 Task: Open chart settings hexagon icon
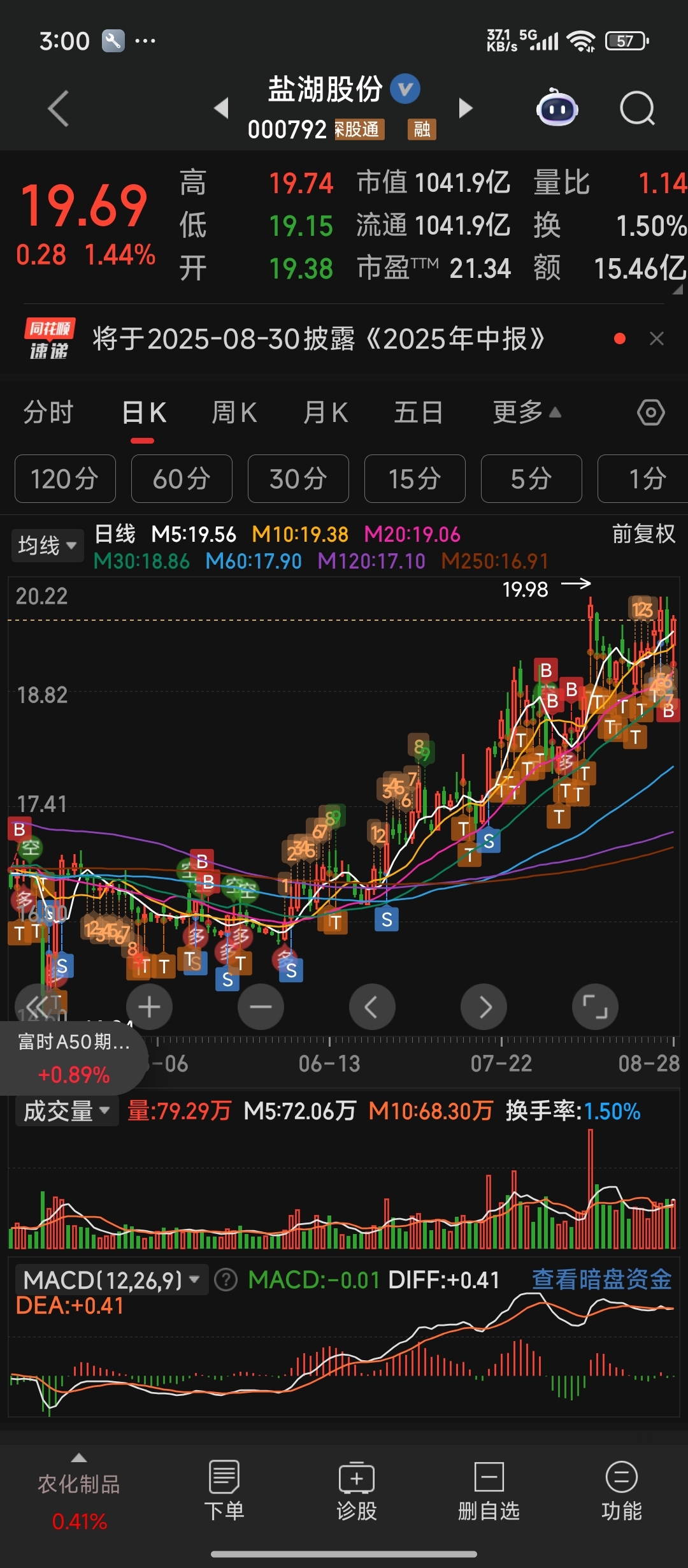[x=650, y=413]
